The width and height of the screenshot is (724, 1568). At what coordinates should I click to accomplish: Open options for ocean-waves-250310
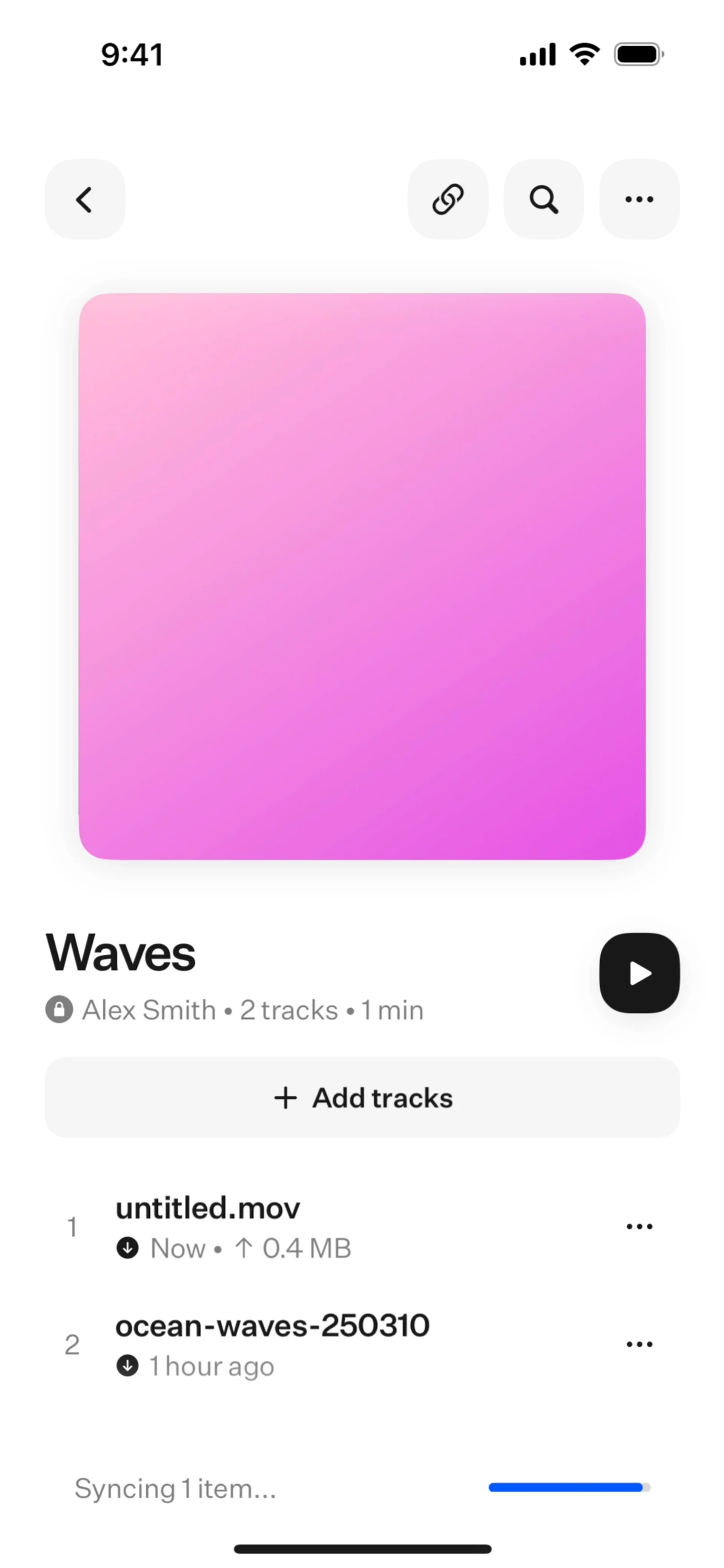[640, 1343]
